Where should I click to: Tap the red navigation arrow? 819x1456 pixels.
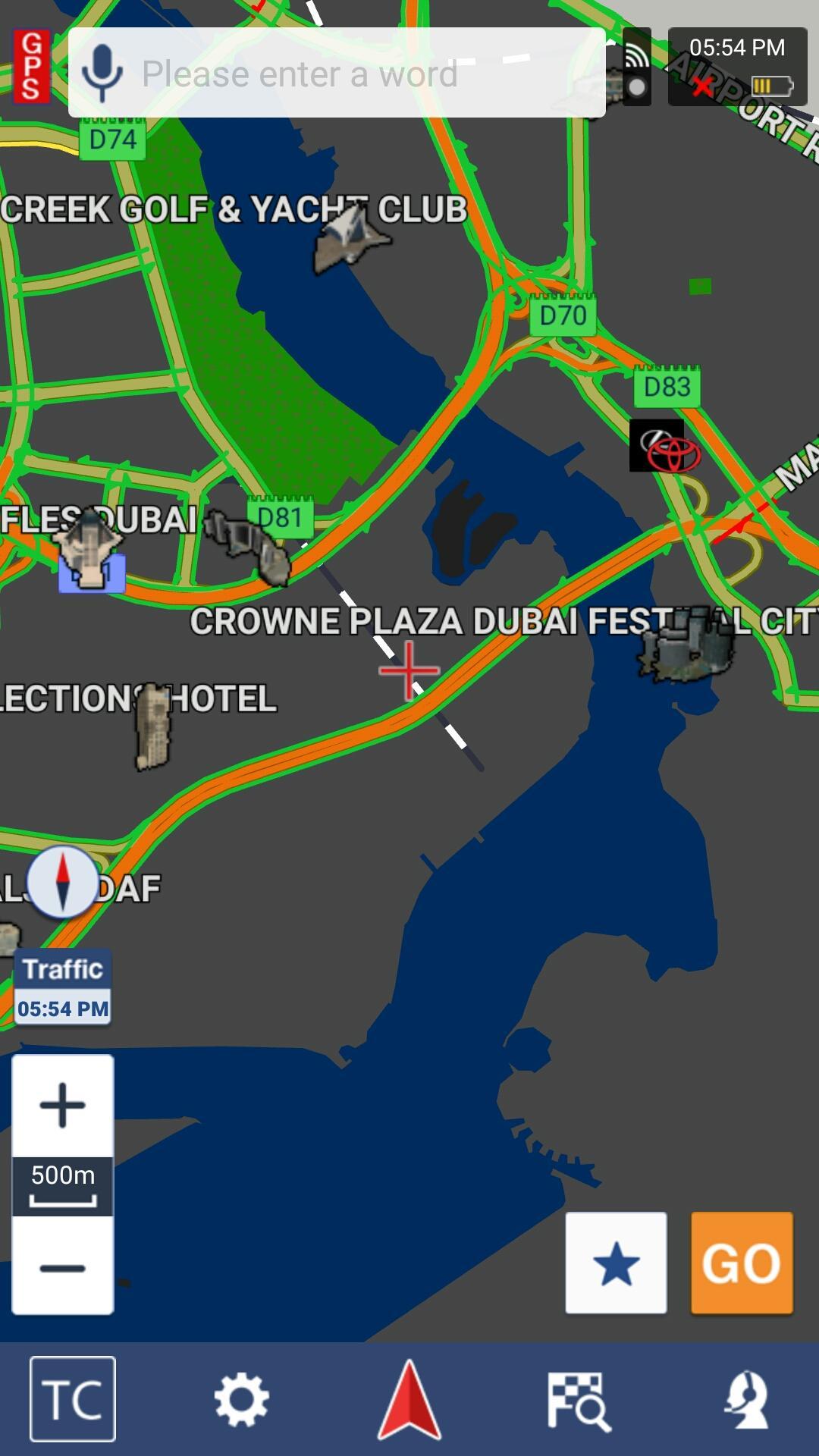click(409, 1399)
